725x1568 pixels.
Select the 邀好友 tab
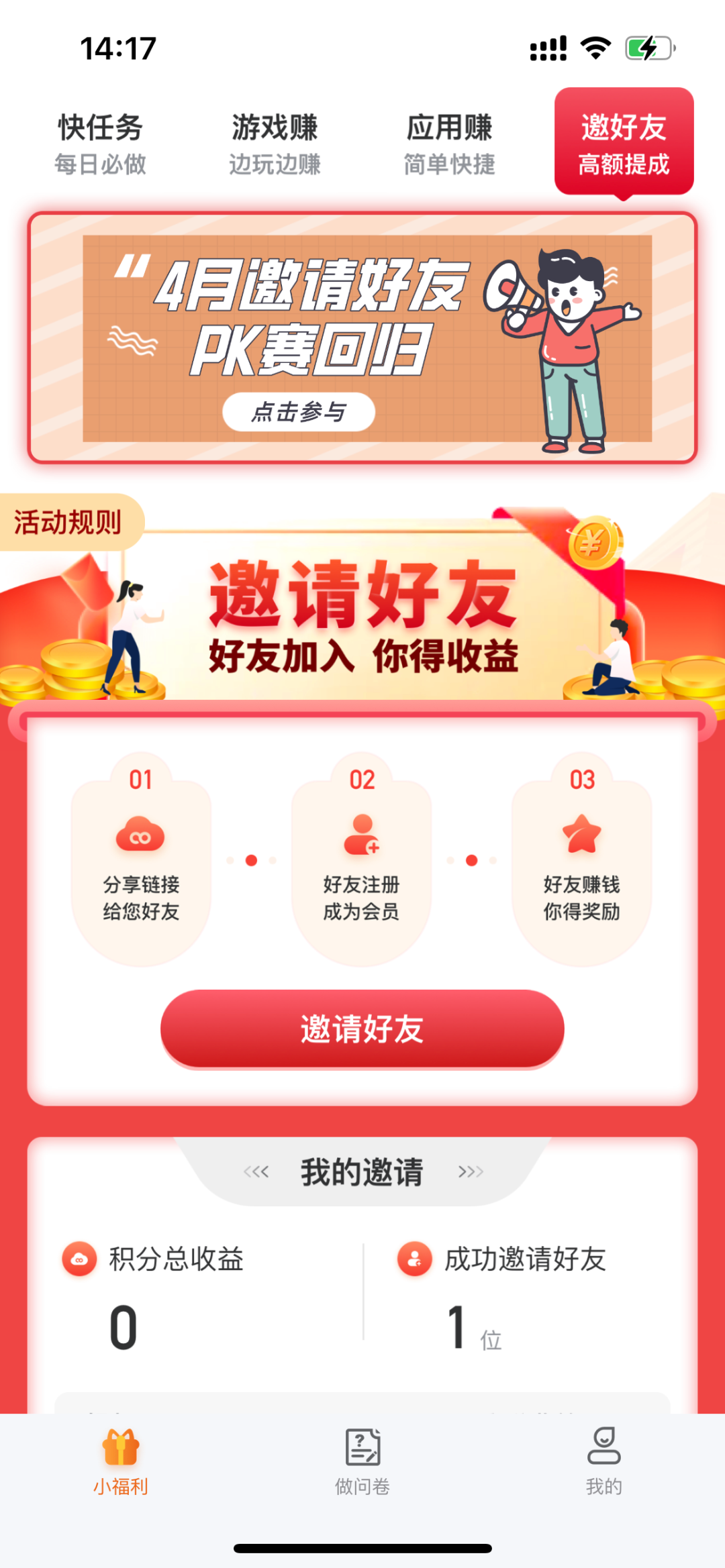pyautogui.click(x=624, y=143)
